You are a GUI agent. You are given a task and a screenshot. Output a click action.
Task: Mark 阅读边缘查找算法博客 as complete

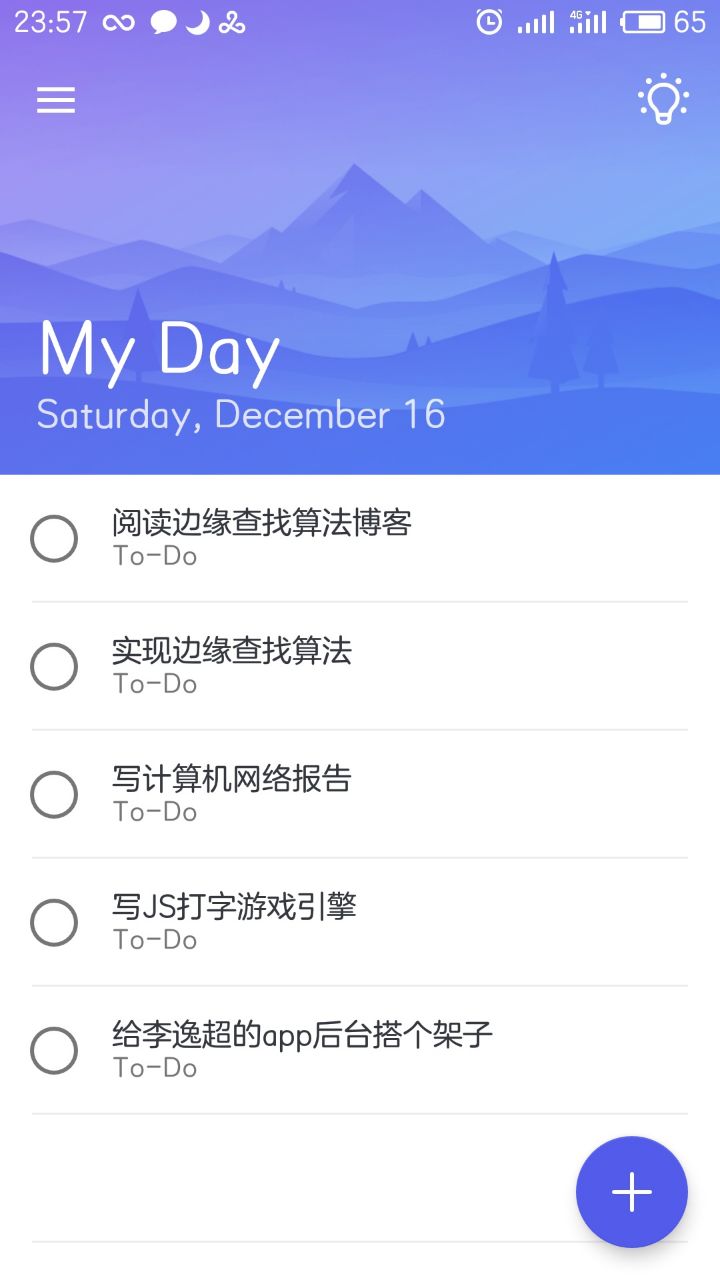54,539
